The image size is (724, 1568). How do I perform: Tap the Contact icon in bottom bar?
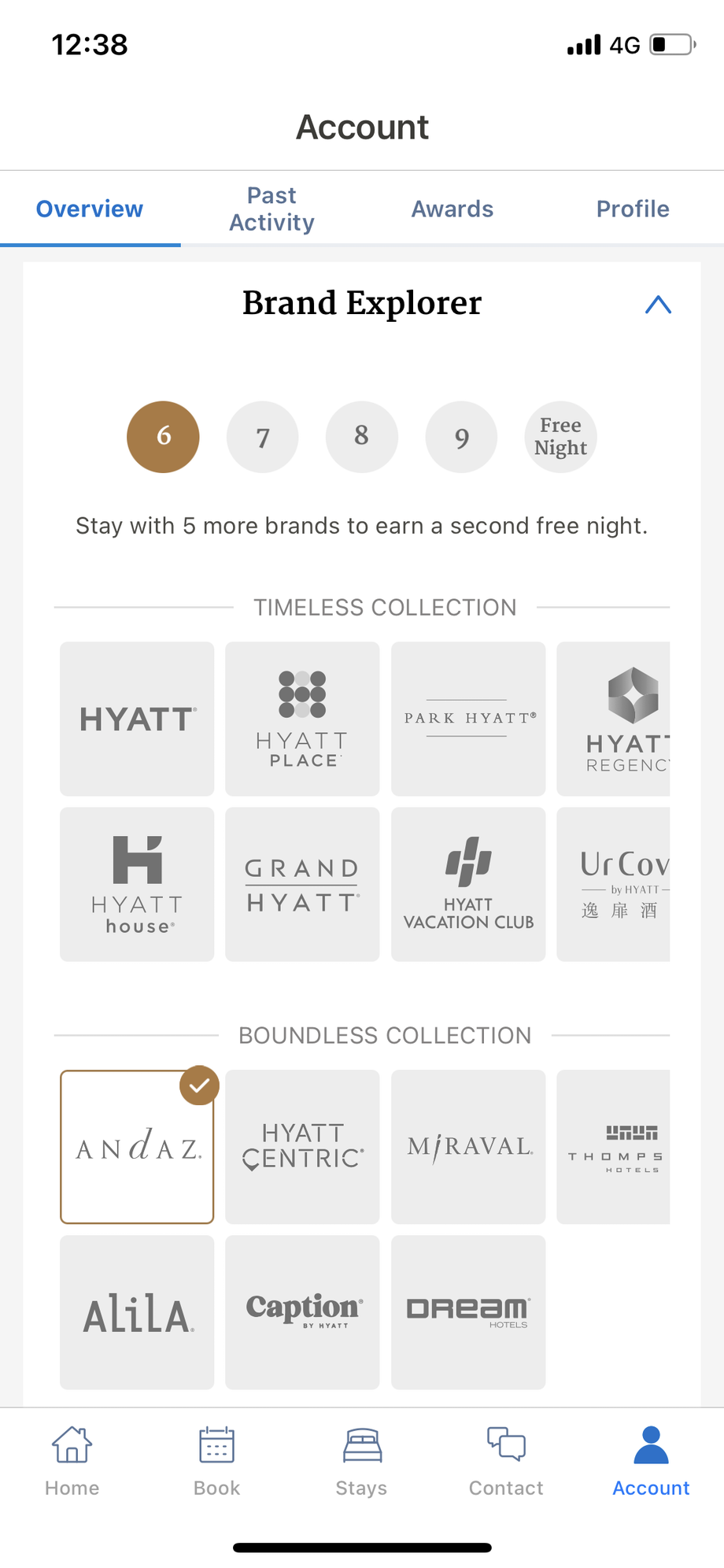click(506, 1460)
